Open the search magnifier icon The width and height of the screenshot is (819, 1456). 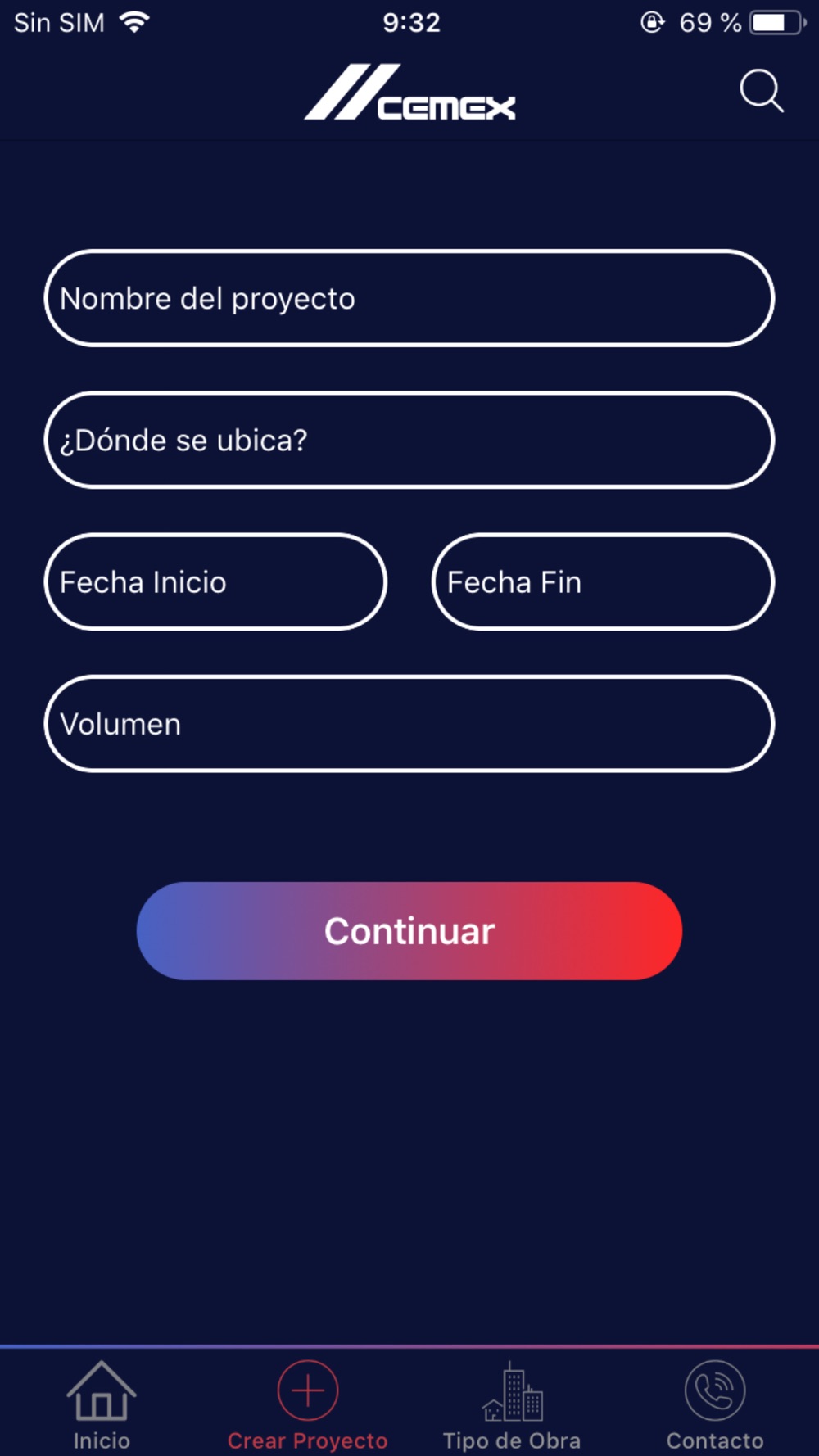762,90
